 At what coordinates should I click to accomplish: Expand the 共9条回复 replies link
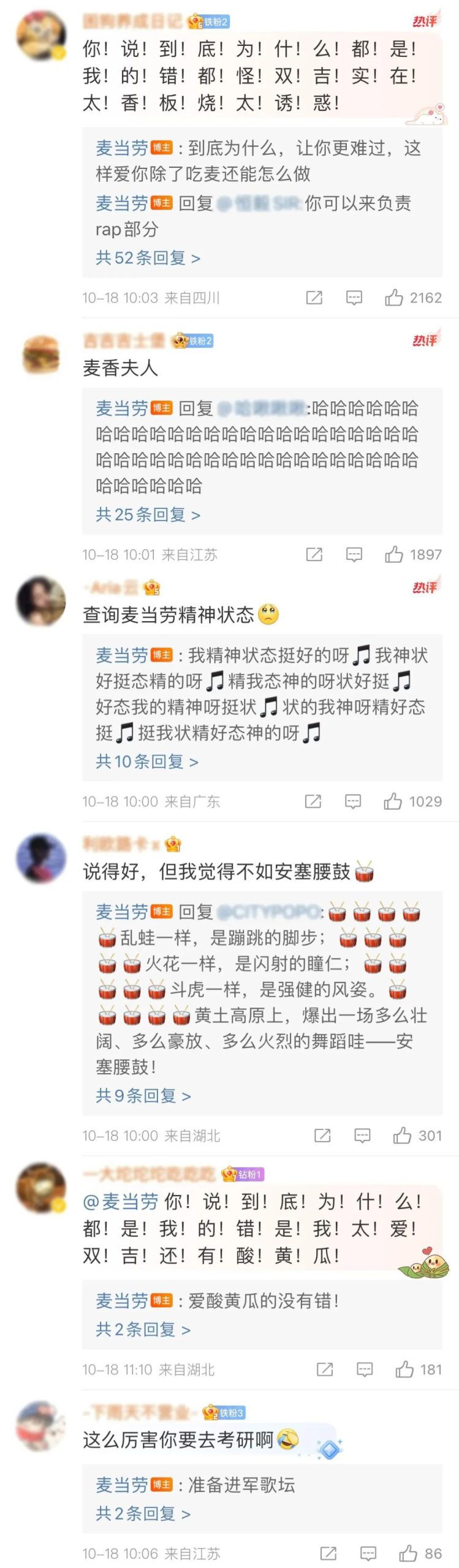[143, 1095]
